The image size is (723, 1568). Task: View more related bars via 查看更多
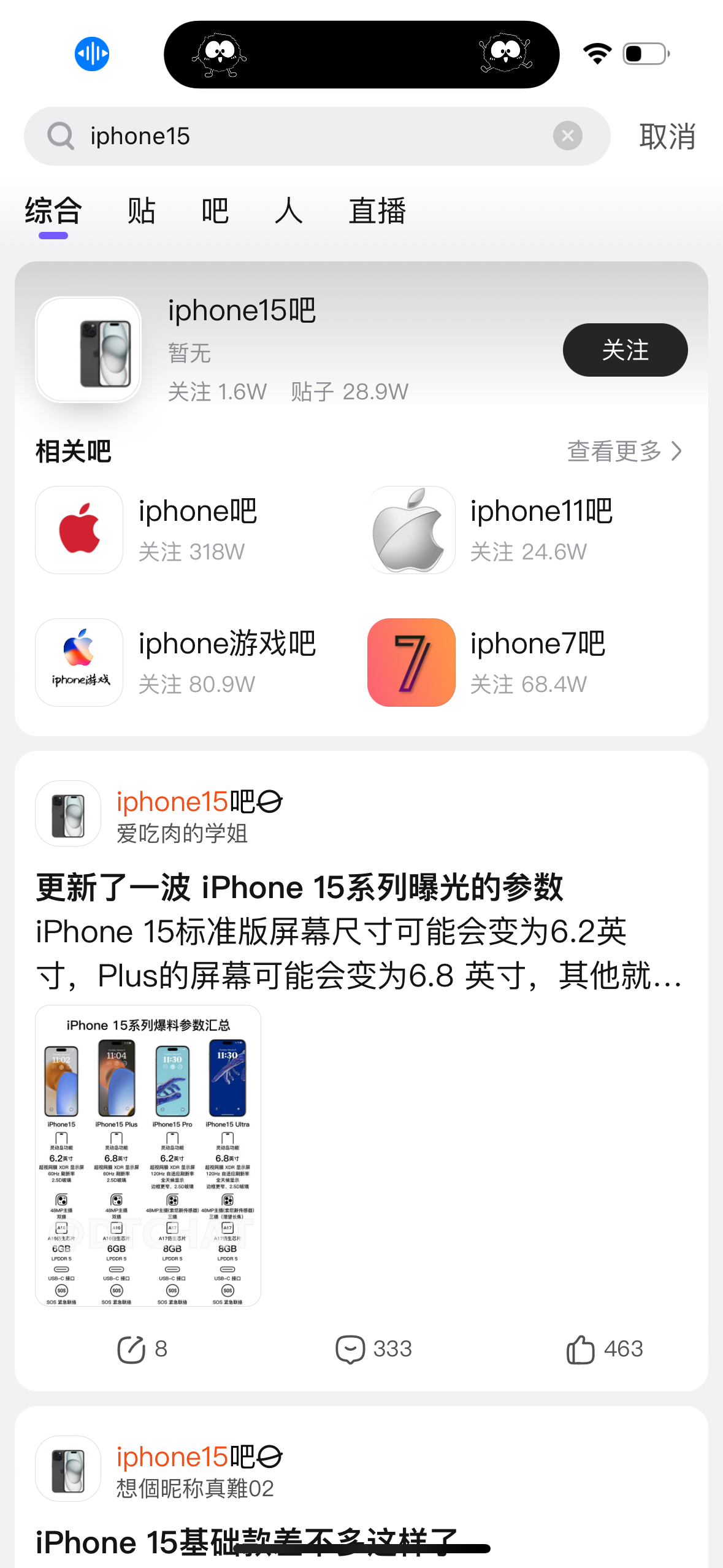[624, 451]
